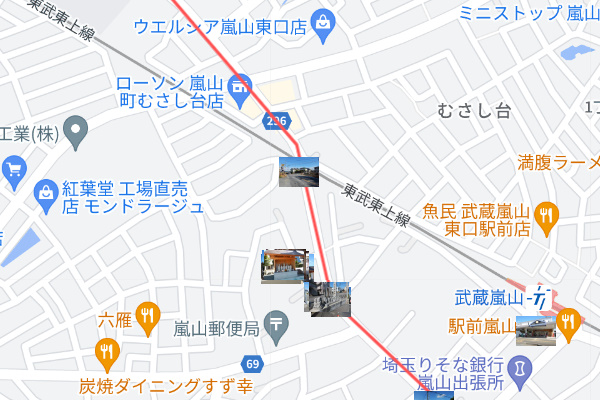Open the 炭焼ダイニングすず幸 restaurant marker
The image size is (600, 400).
(x=107, y=351)
